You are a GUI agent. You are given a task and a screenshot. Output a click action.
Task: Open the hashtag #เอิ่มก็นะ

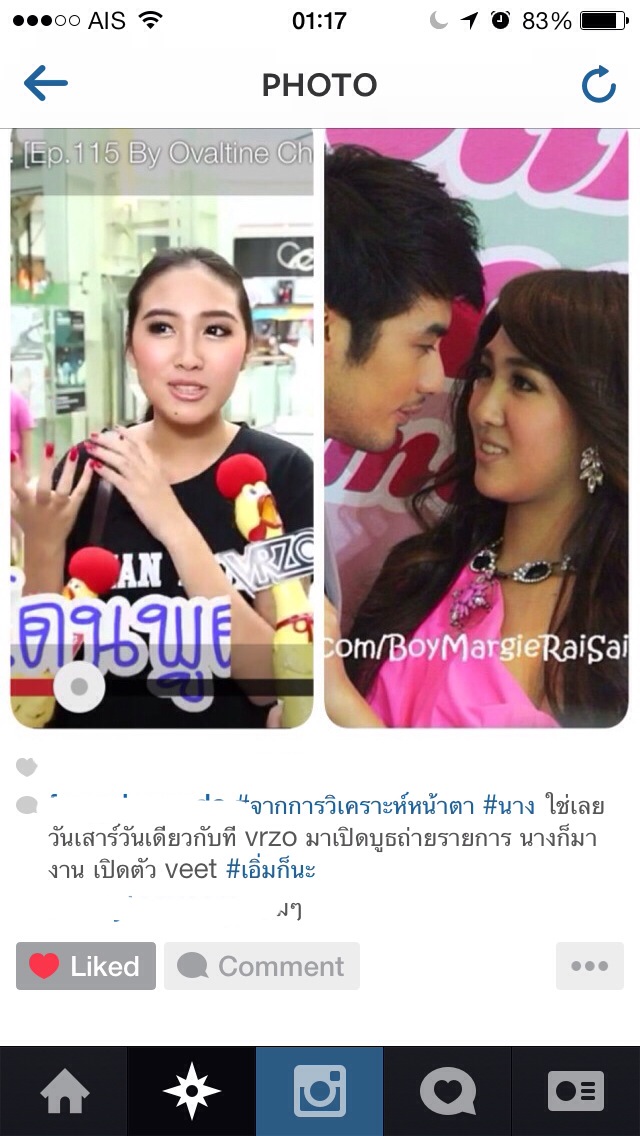tap(270, 870)
